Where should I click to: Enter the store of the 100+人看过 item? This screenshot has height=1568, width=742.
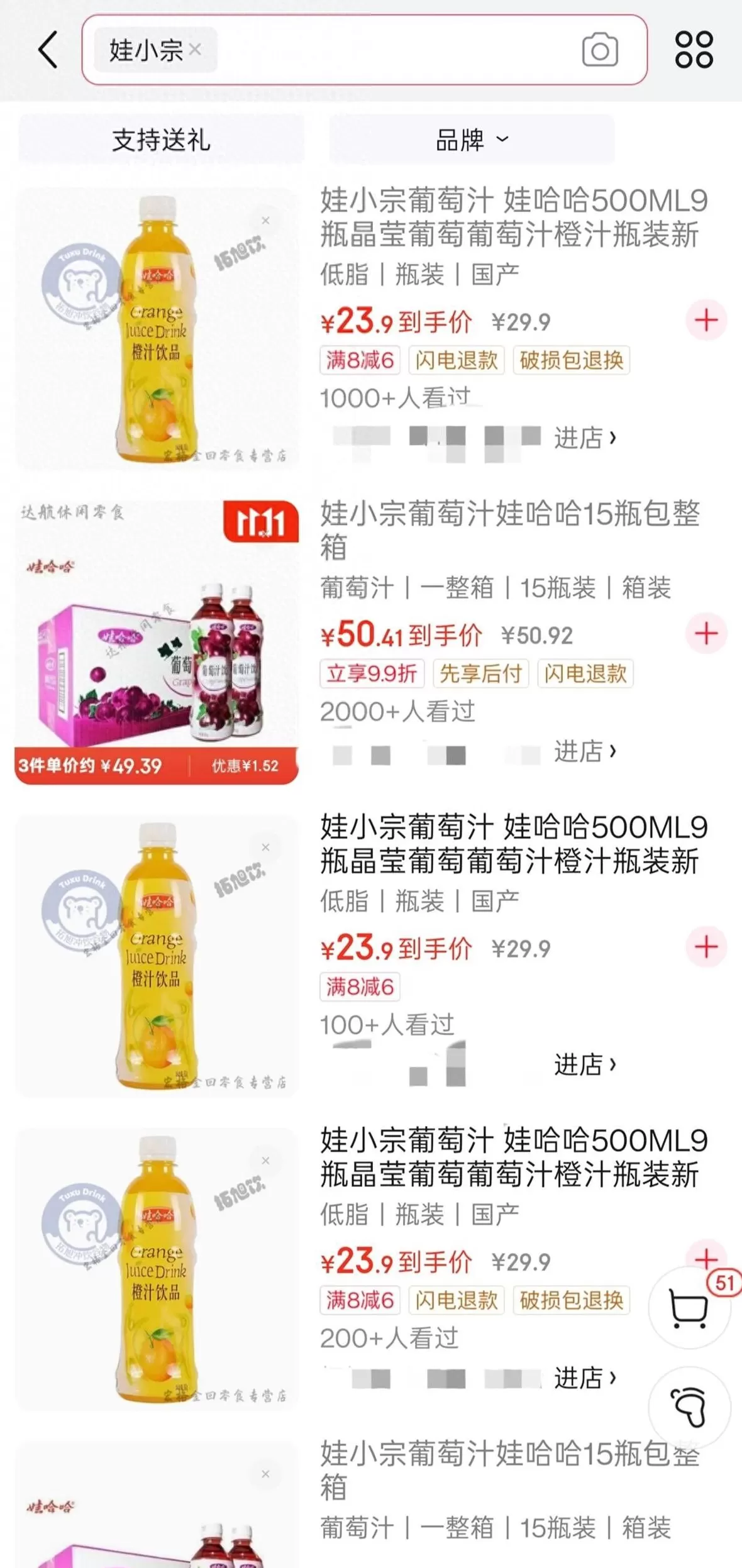(x=584, y=1064)
